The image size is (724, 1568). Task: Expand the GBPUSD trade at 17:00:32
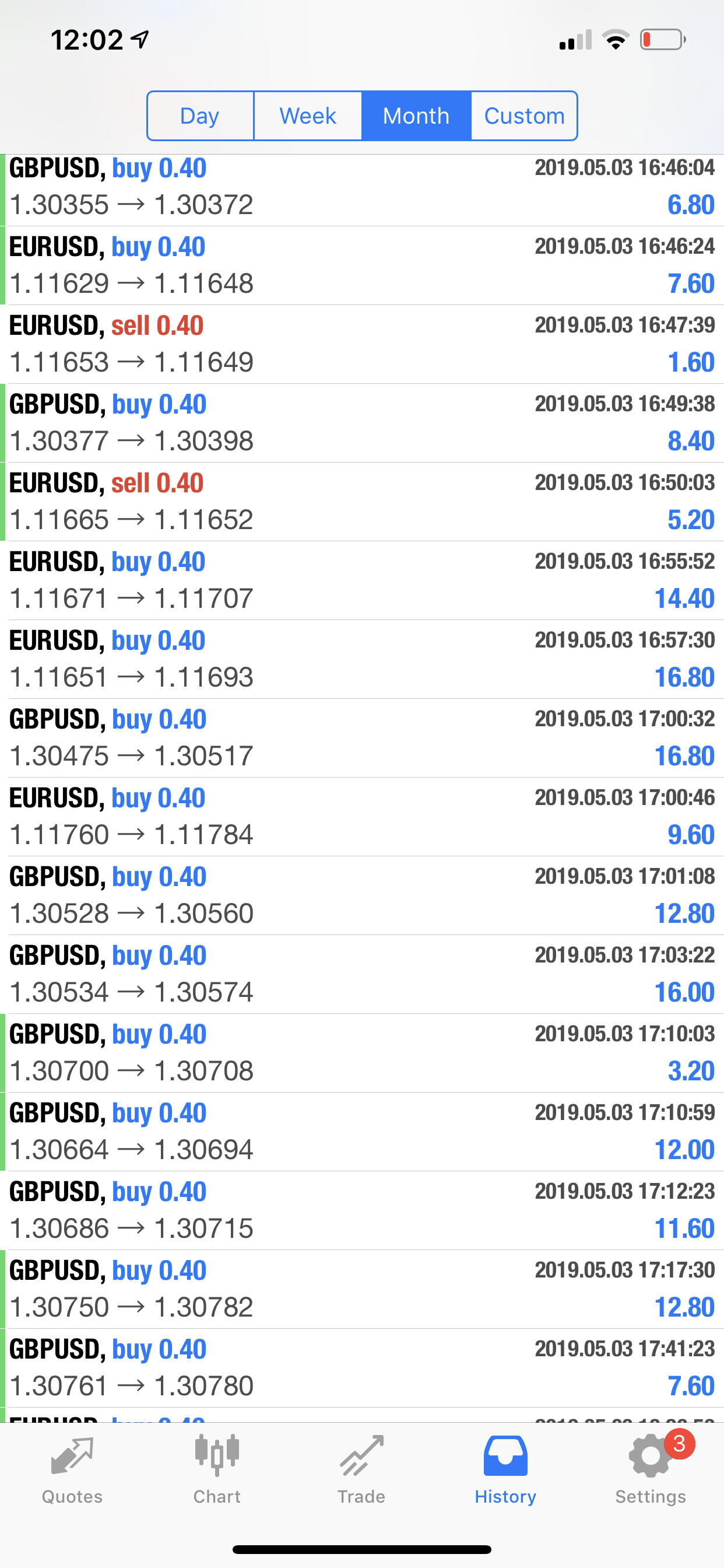[362, 738]
